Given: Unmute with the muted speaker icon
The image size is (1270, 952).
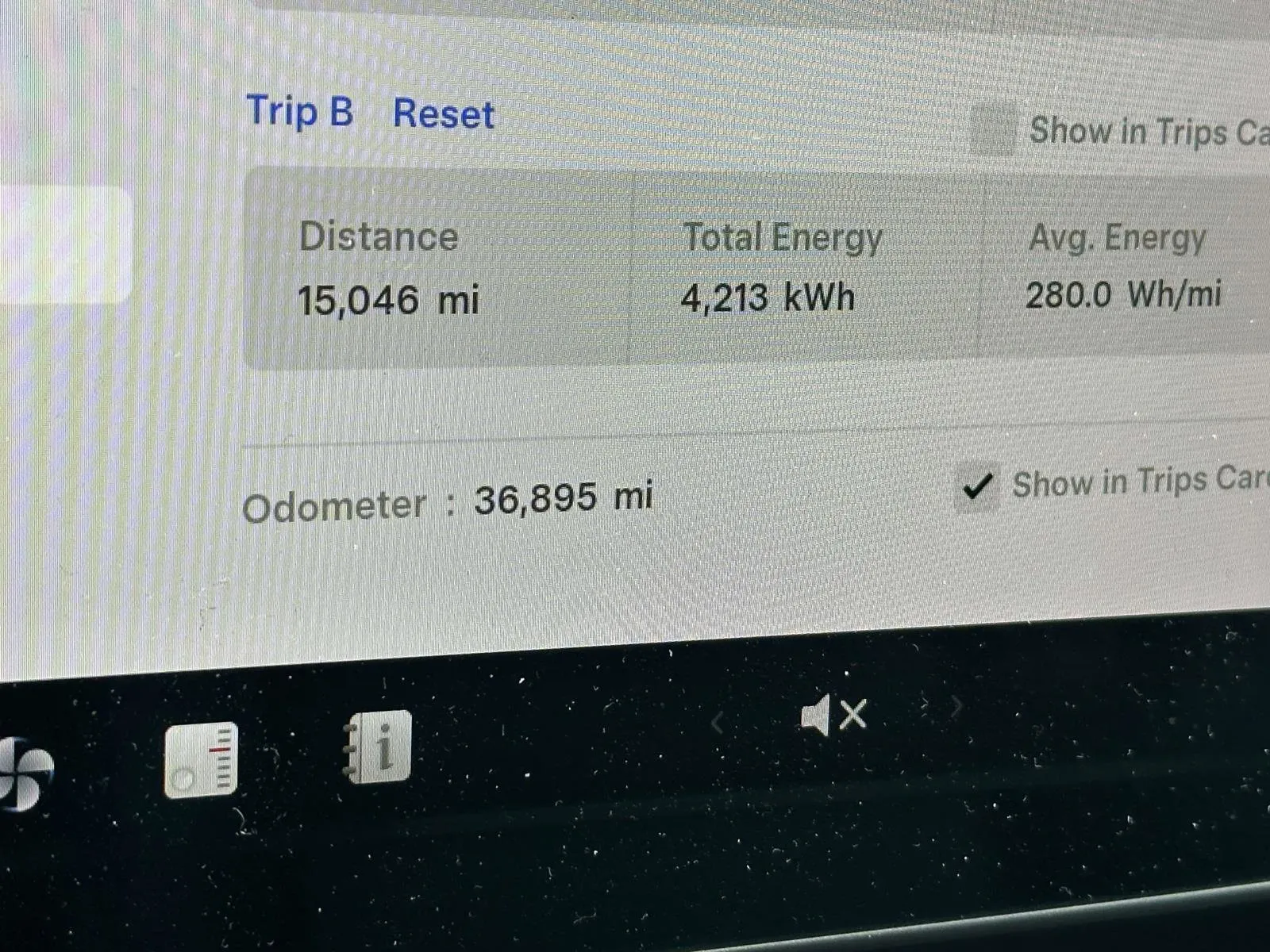Looking at the screenshot, I should [833, 715].
